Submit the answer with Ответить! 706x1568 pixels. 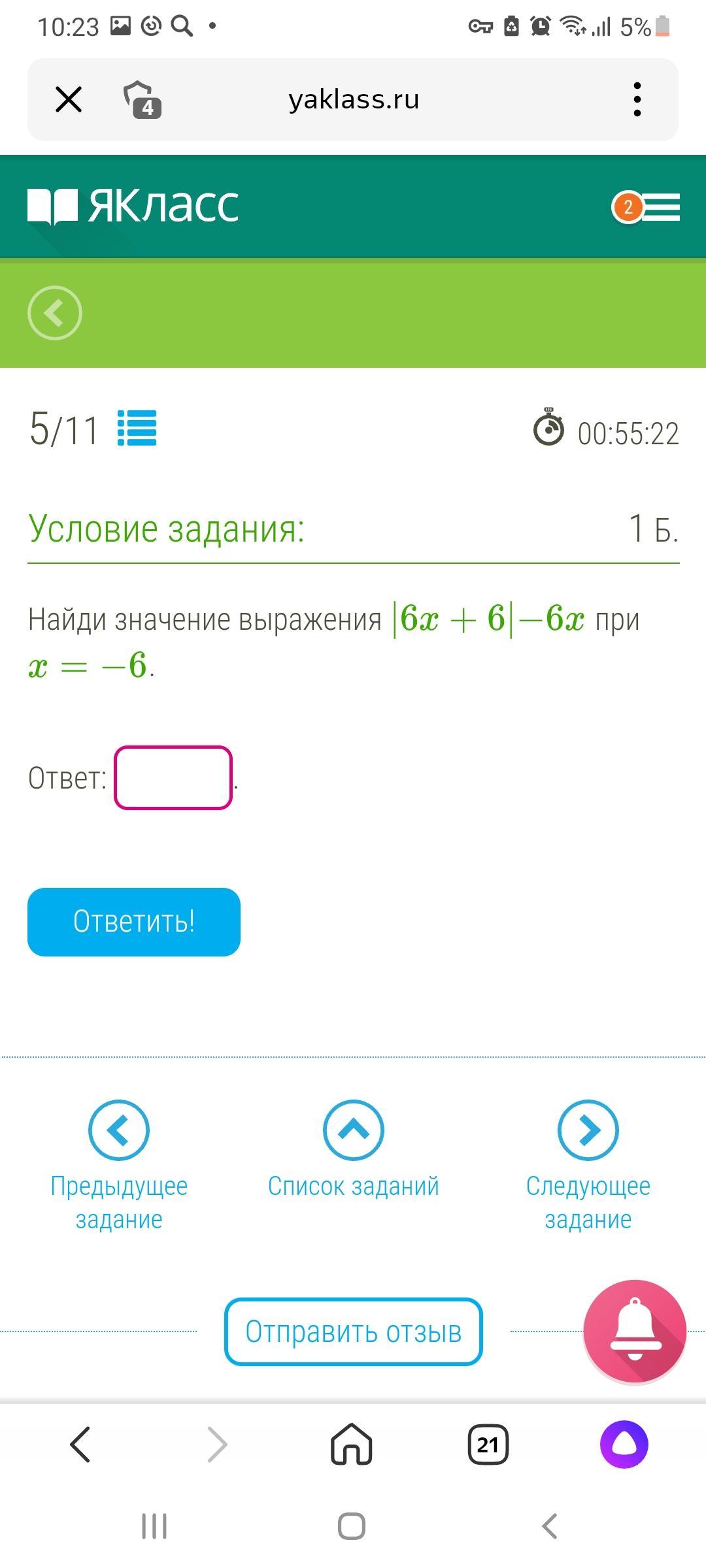point(134,922)
